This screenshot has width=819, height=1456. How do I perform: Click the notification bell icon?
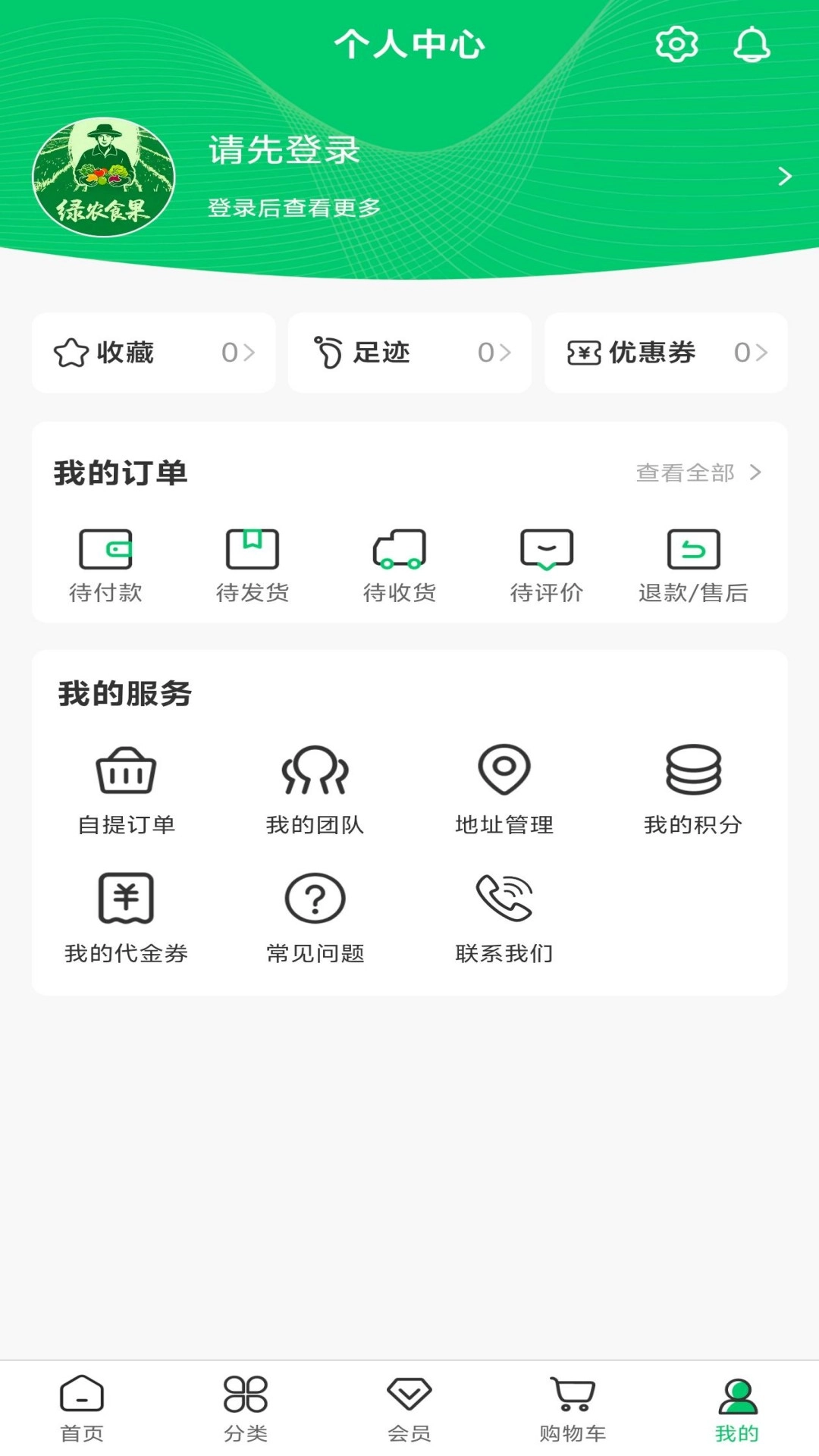click(749, 44)
